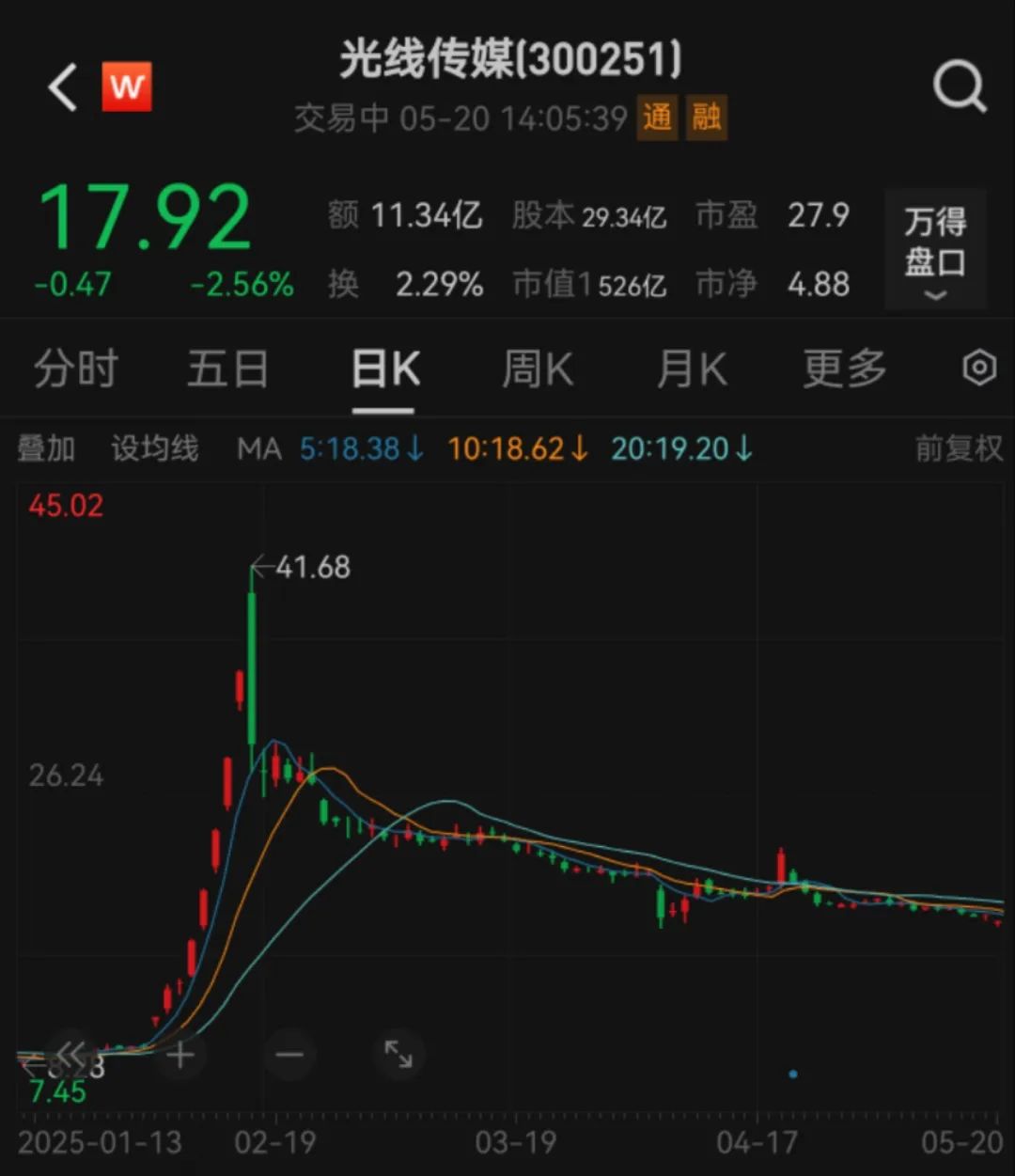Expand the 万得盘口 panel
This screenshot has width=1015, height=1176.
(935, 249)
